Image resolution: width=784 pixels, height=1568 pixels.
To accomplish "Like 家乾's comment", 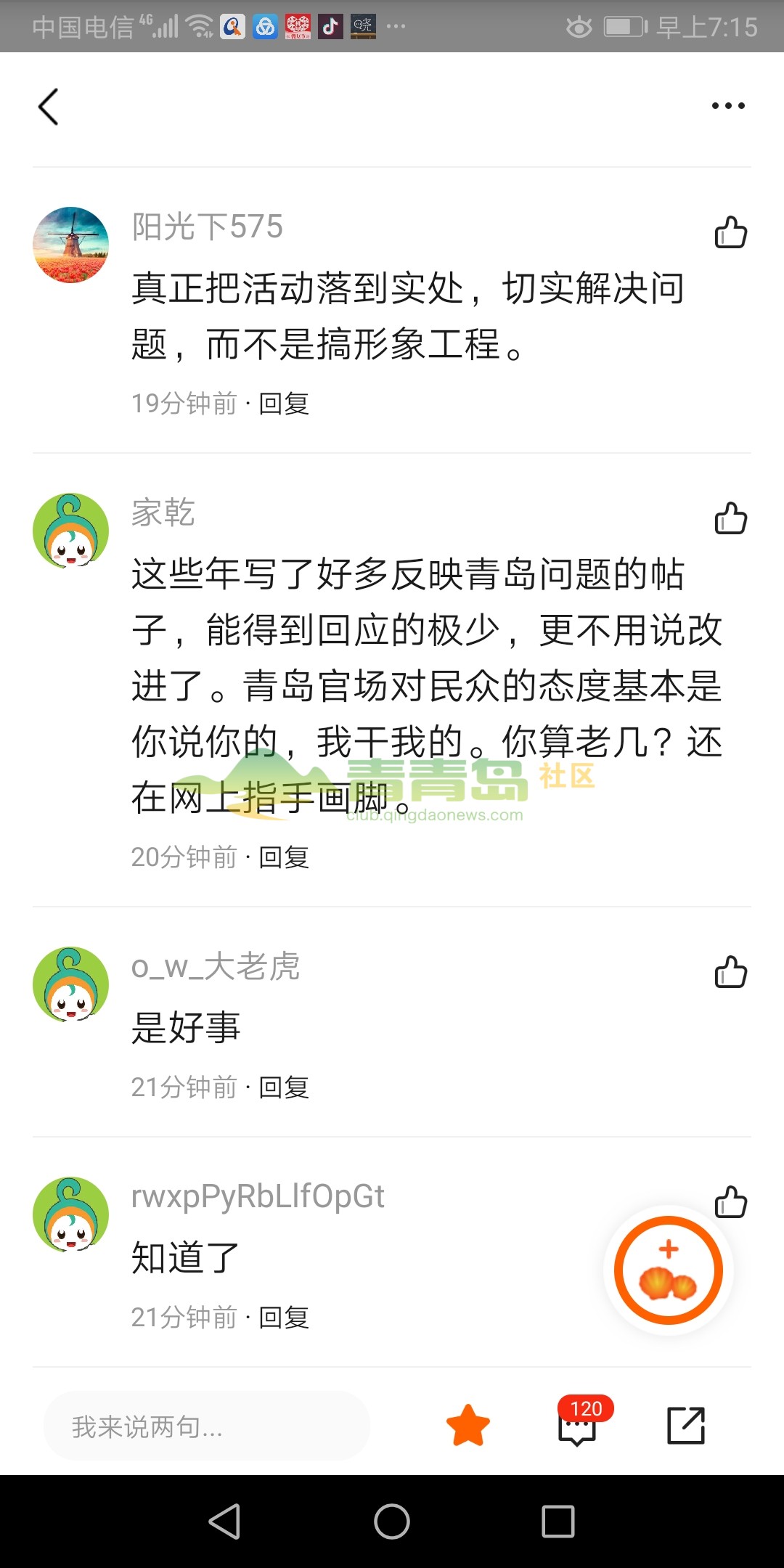I will [730, 518].
